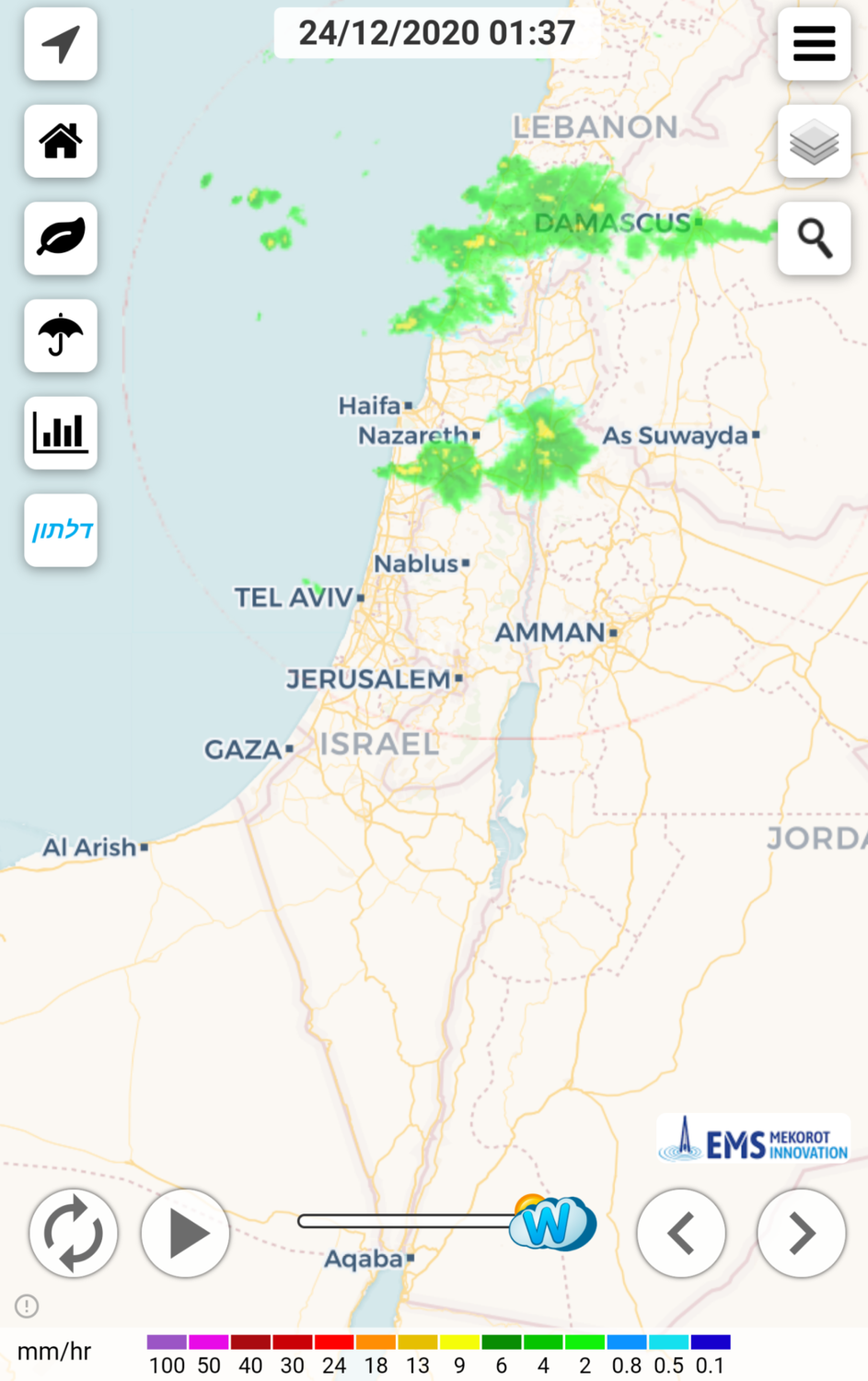Open the leaf icon button
868x1381 pixels.
[61, 238]
